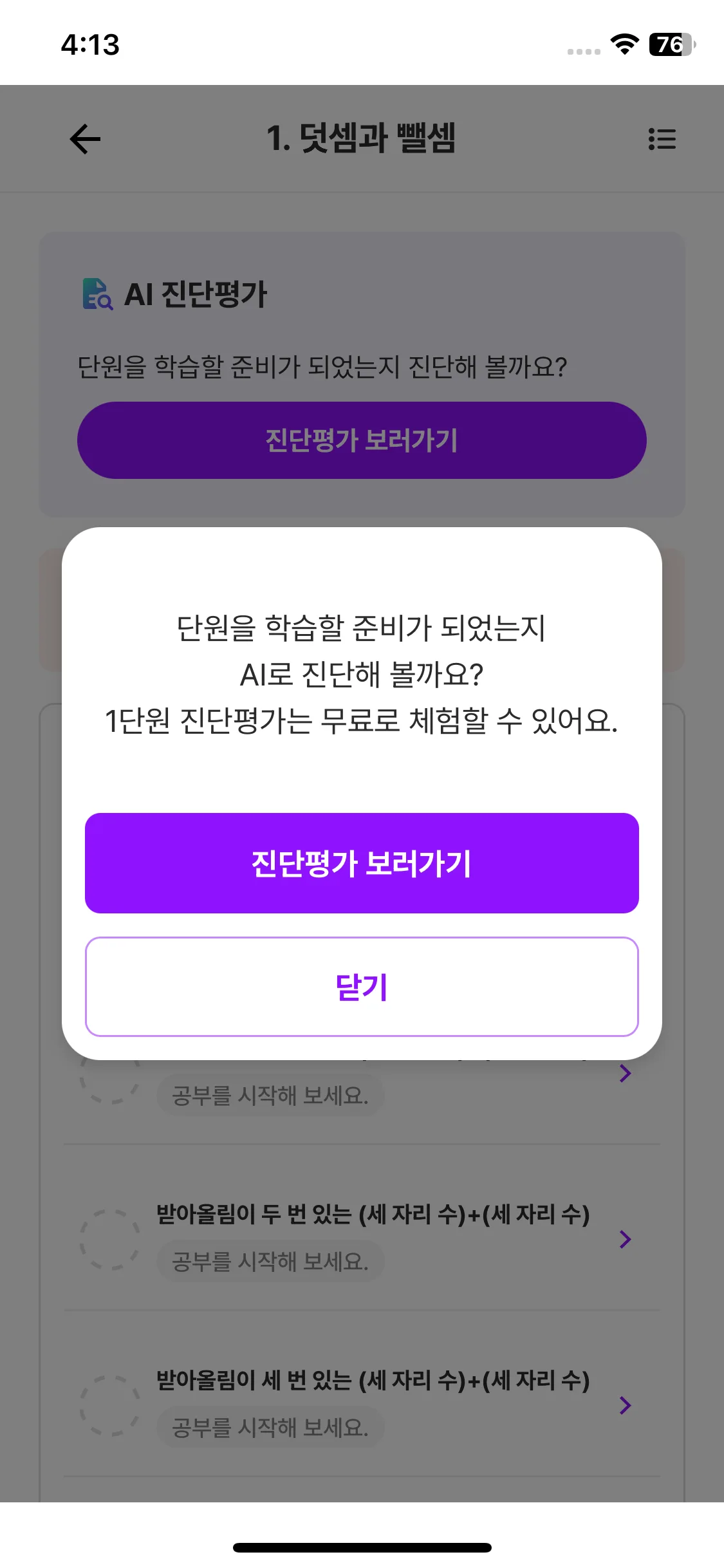
Task: Click the 공부를 시작해 보세요 text
Action: pos(270,1096)
